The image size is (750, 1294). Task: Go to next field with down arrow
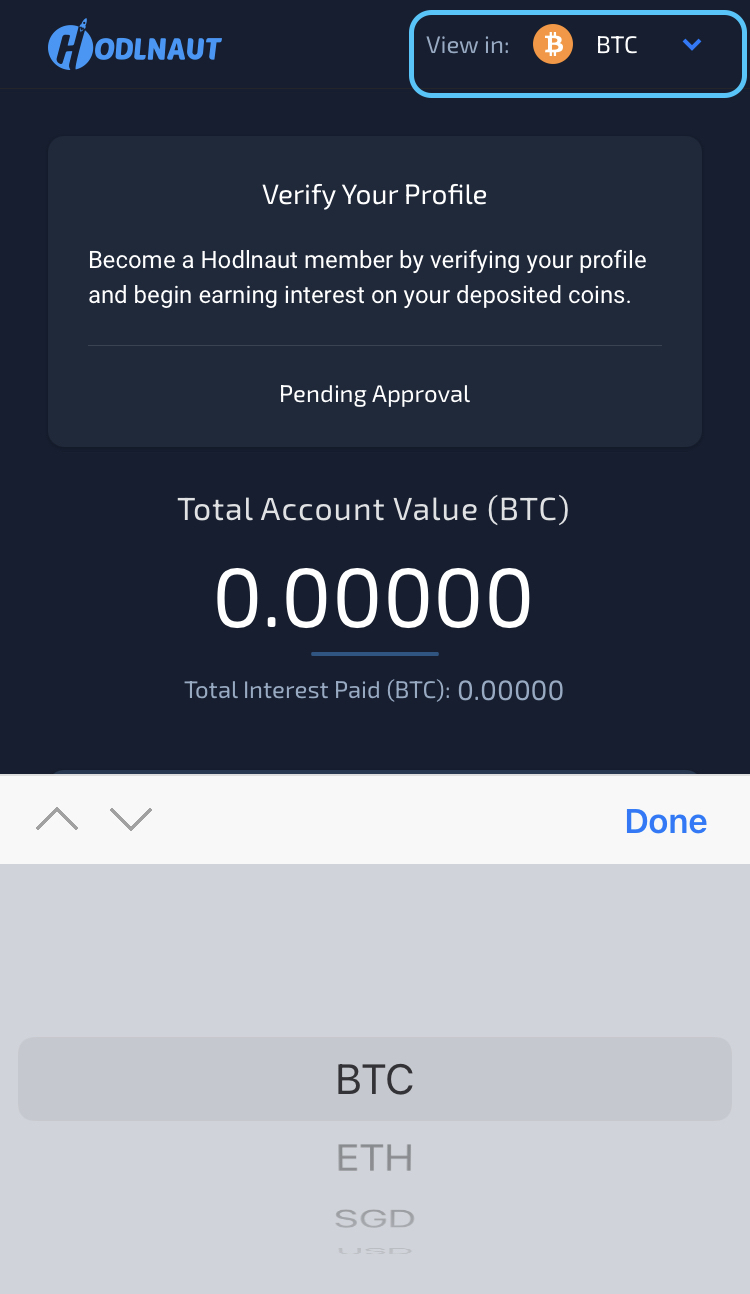pos(131,819)
